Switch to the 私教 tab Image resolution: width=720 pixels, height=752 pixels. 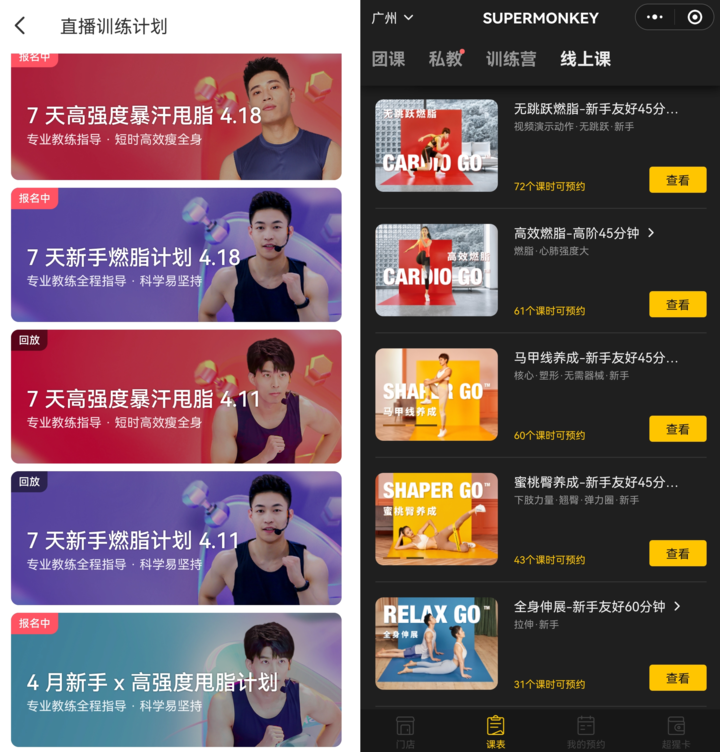point(445,59)
